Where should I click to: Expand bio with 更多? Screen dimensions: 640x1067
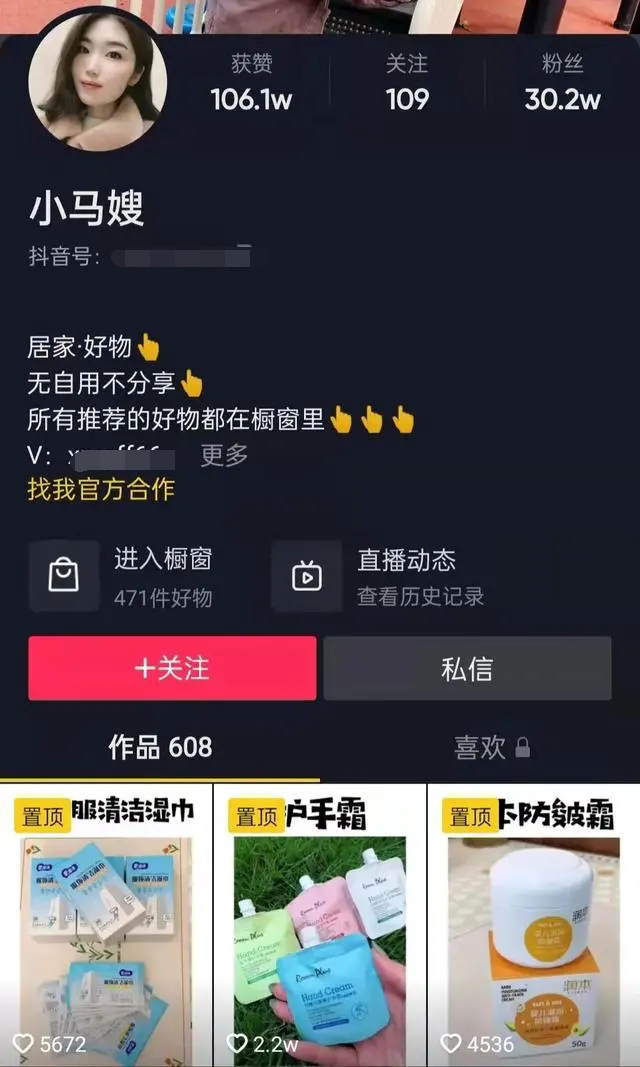(x=224, y=455)
